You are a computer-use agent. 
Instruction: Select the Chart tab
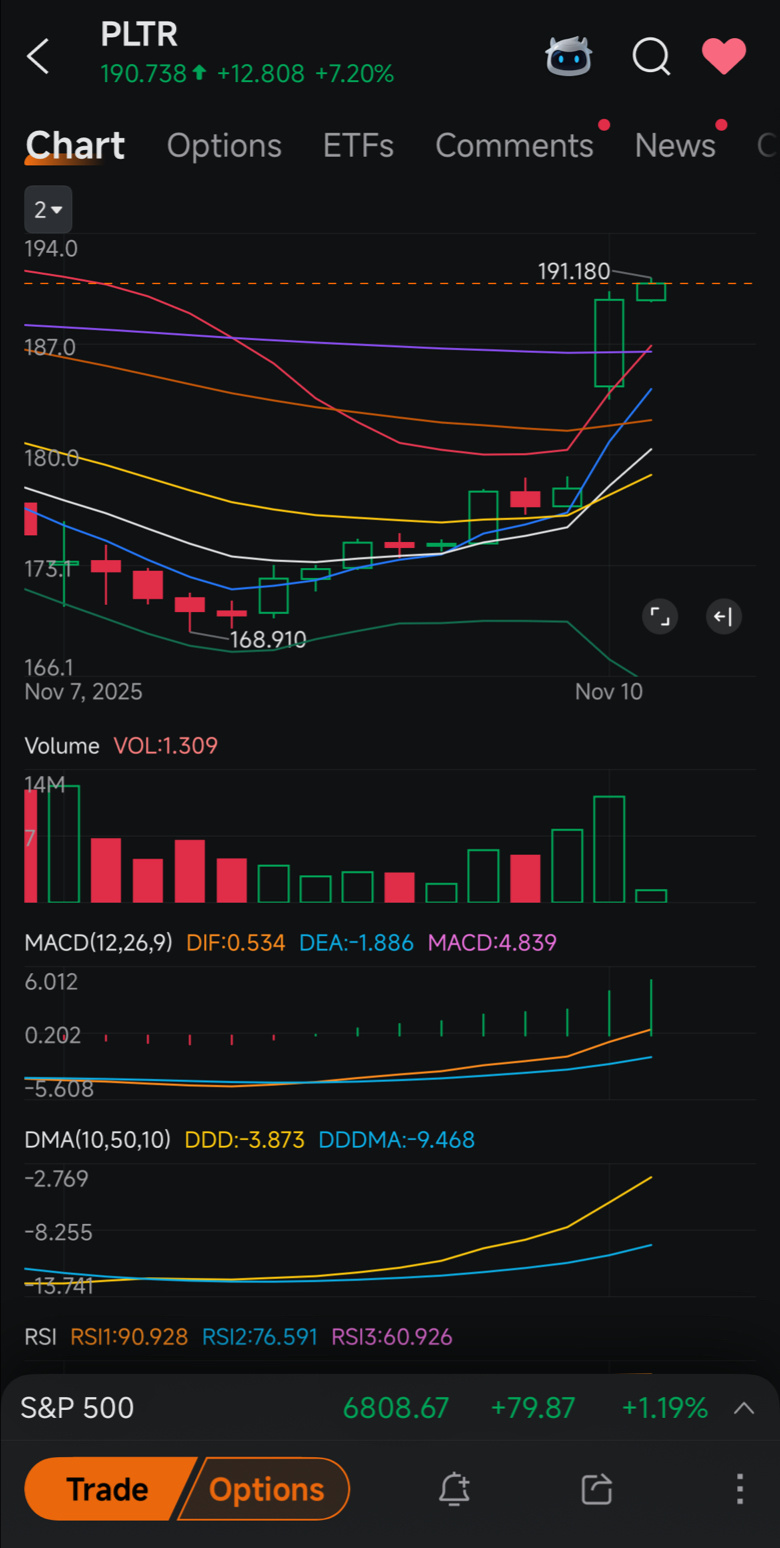point(75,146)
